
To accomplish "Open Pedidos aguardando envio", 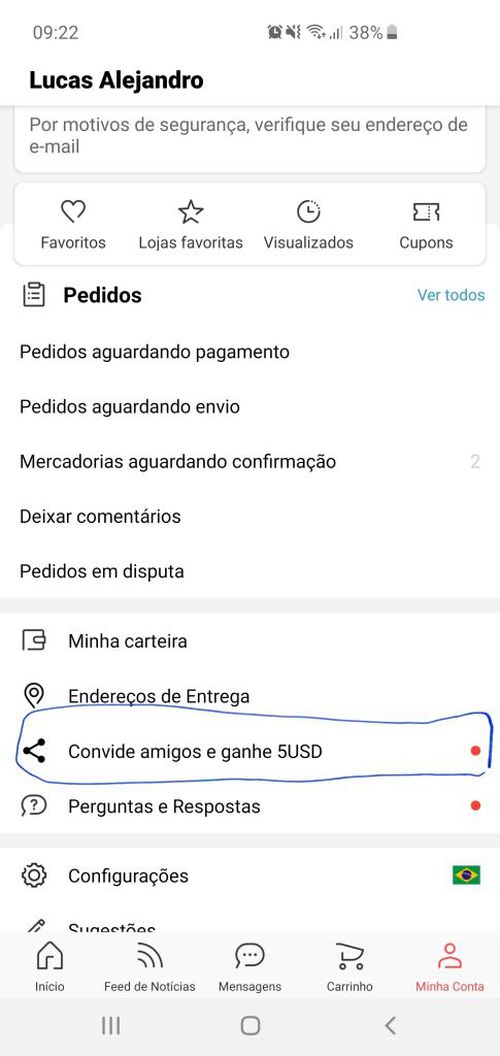I will coord(250,407).
